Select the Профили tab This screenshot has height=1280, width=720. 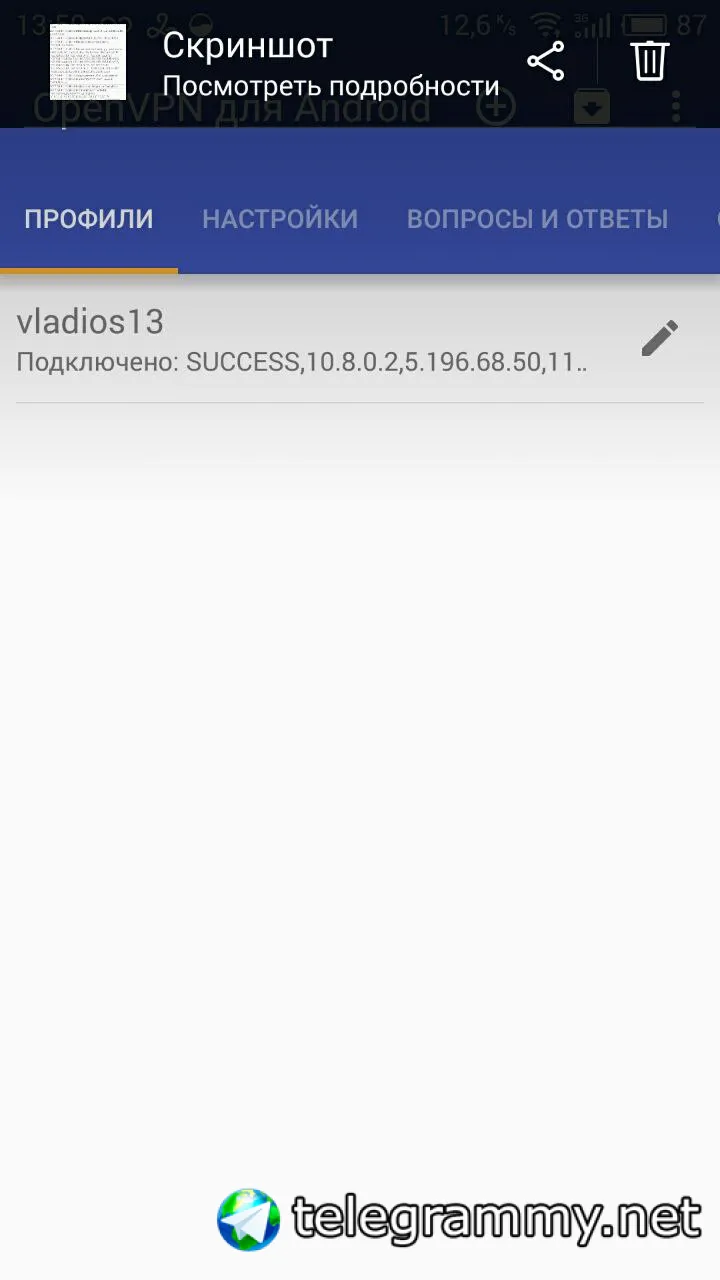point(89,219)
